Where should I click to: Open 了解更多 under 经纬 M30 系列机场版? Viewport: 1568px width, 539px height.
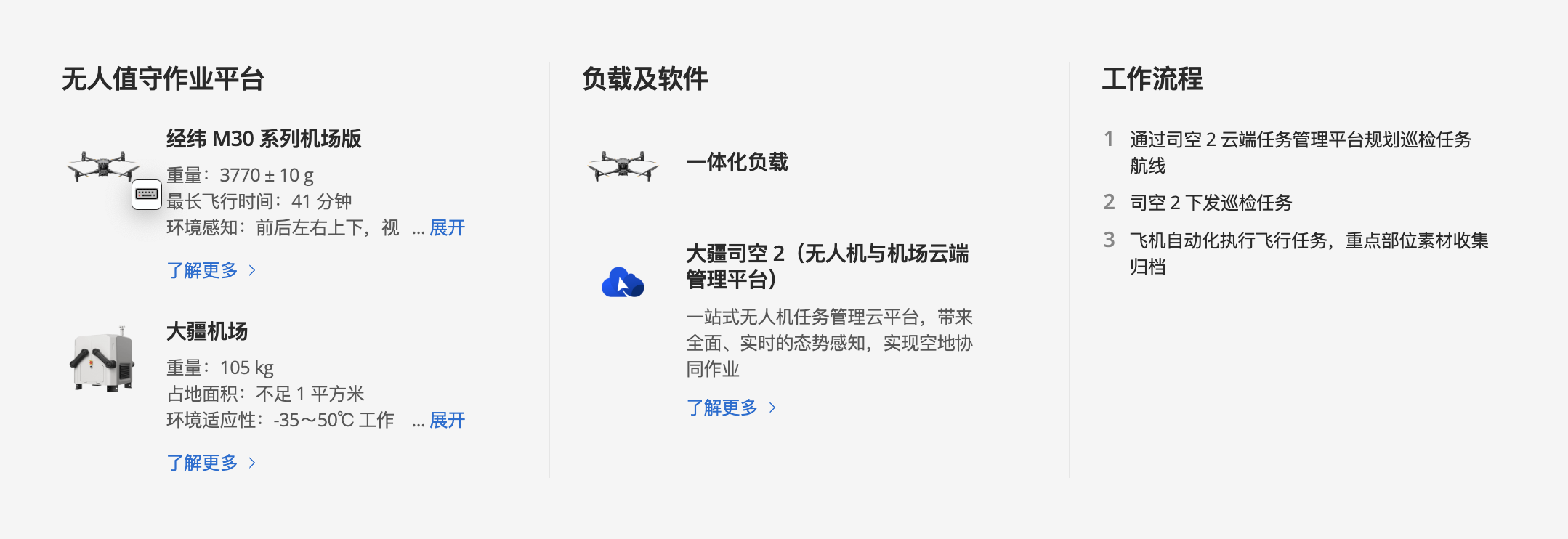click(211, 270)
